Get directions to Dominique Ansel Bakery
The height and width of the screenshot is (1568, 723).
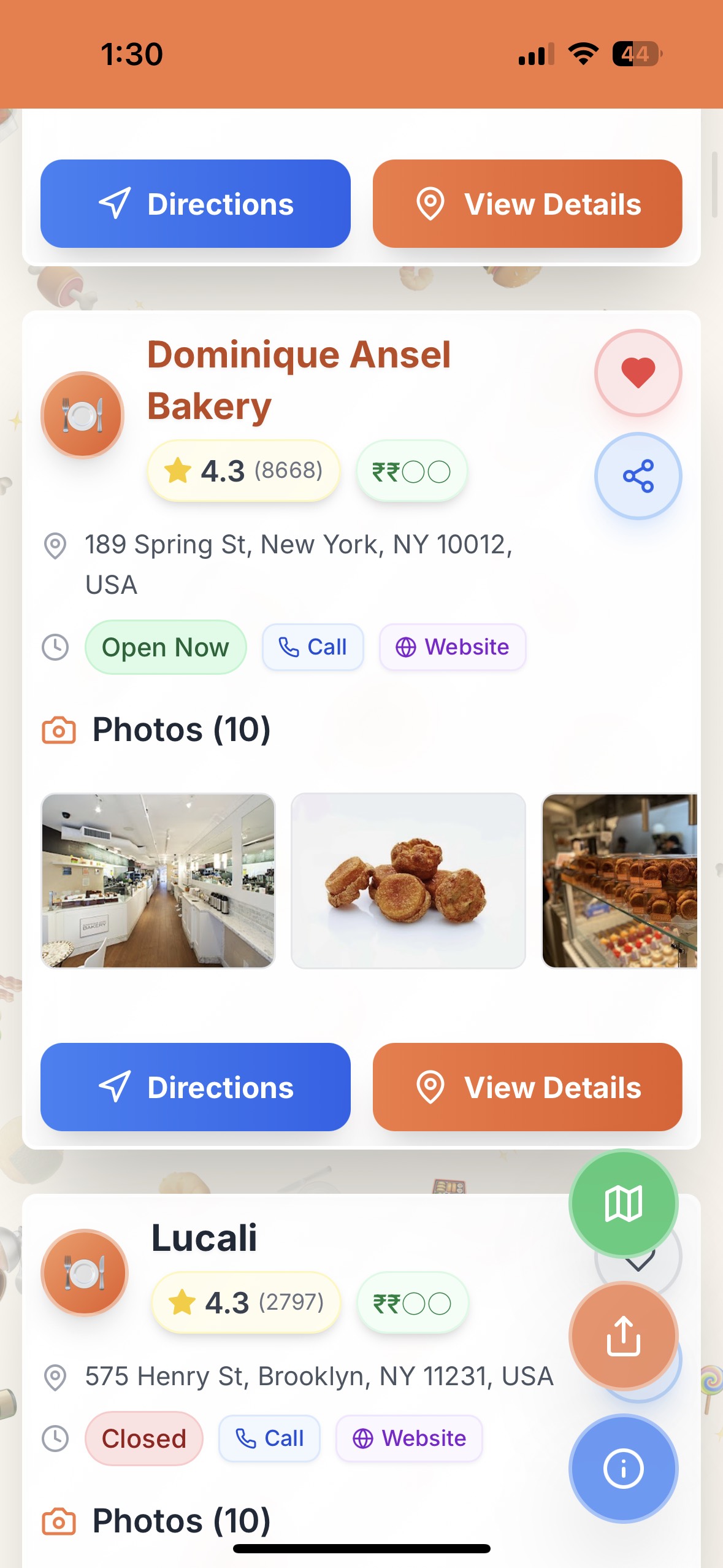(x=196, y=1087)
